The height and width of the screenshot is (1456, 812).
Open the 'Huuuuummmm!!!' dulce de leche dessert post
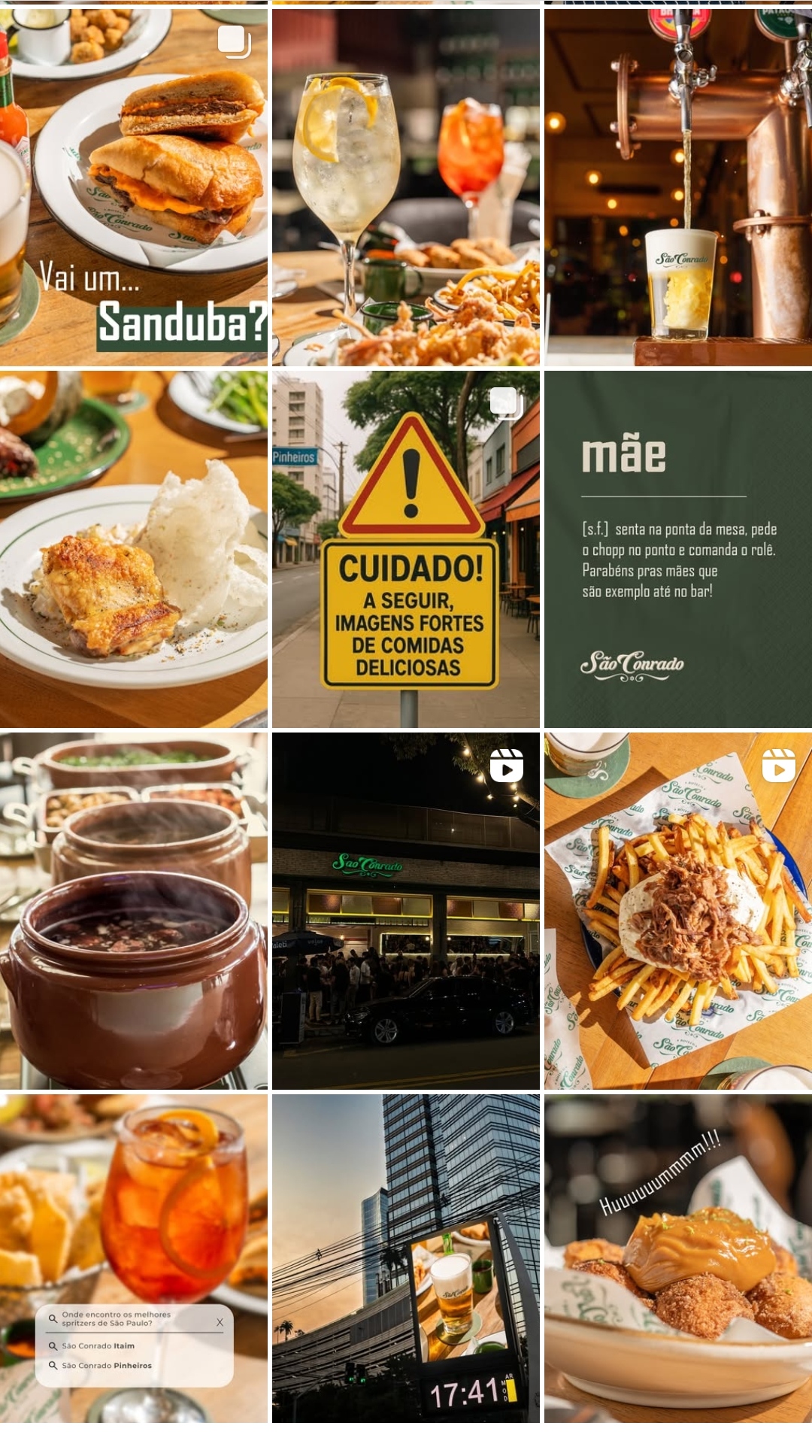(678, 1257)
